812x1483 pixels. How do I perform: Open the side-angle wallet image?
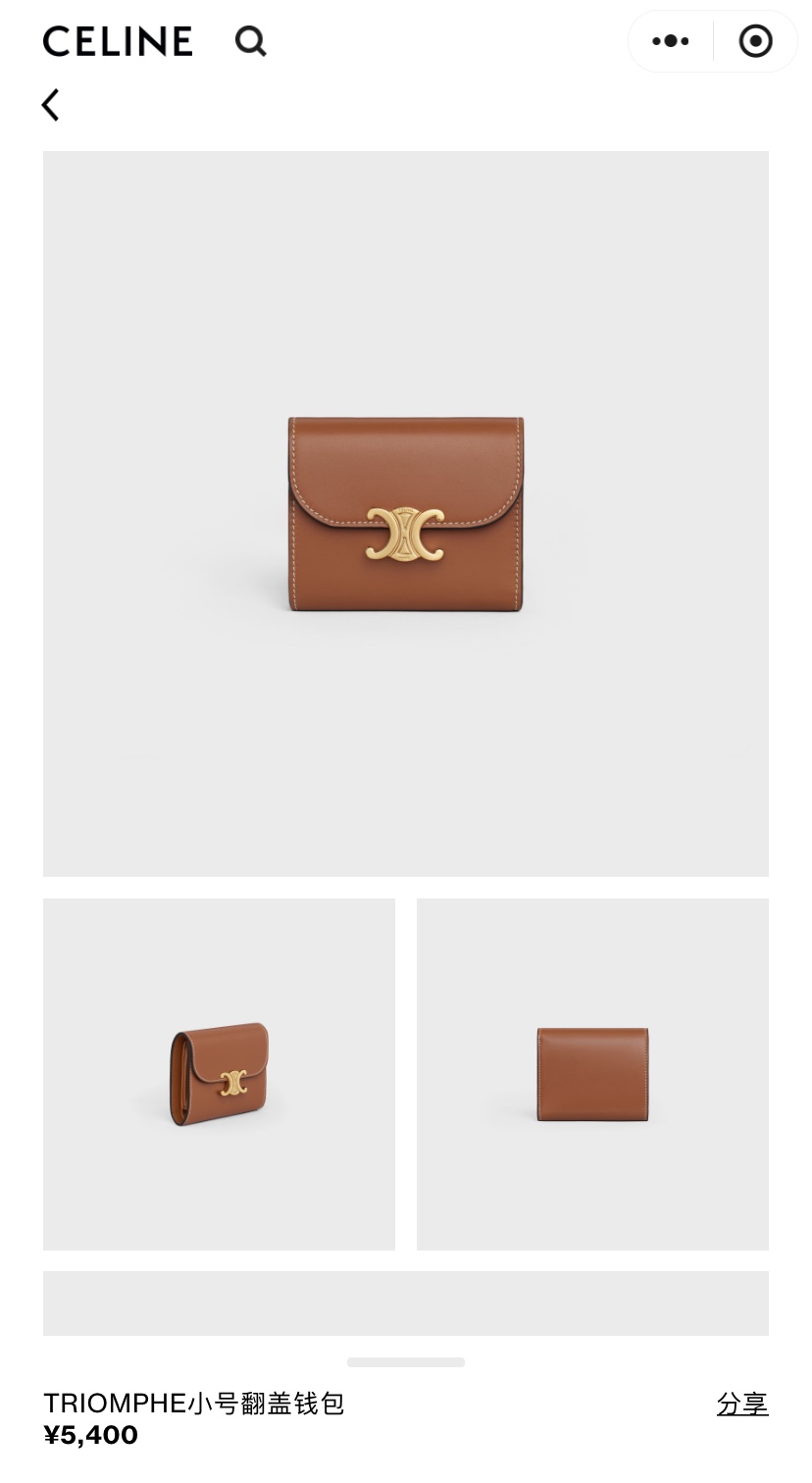[219, 1074]
